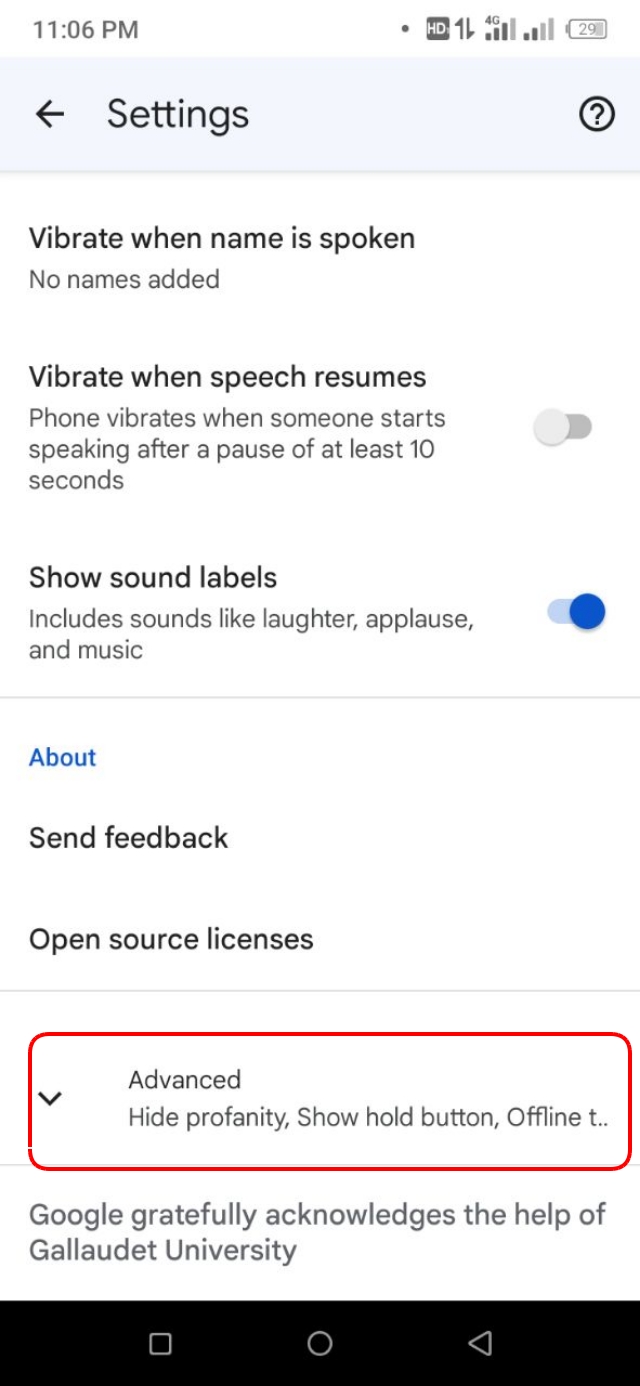Open Send feedback
Screen dimensions: 640x1386
click(129, 838)
